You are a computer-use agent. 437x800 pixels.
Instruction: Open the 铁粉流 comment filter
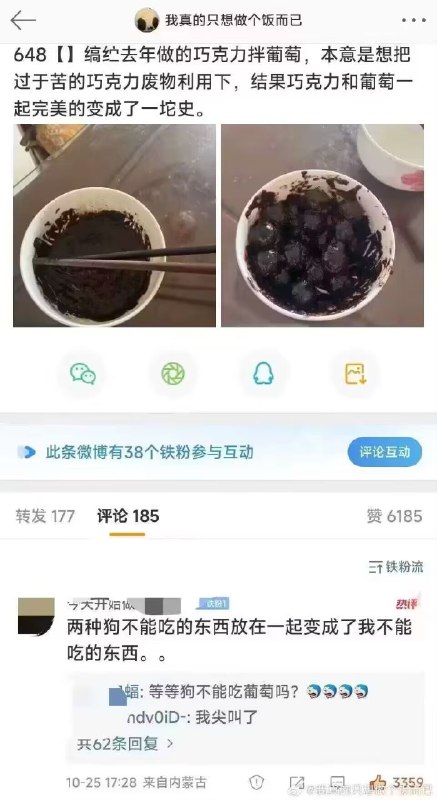coord(396,567)
